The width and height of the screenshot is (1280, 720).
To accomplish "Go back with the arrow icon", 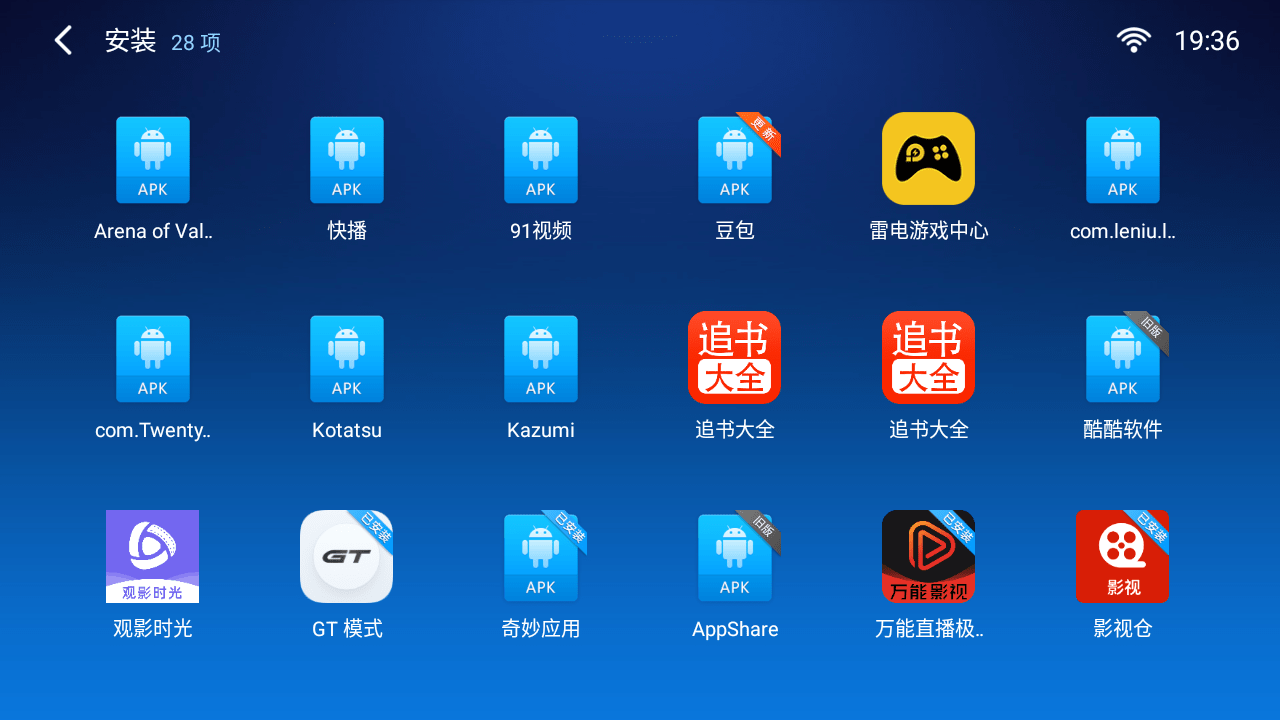I will coord(63,41).
